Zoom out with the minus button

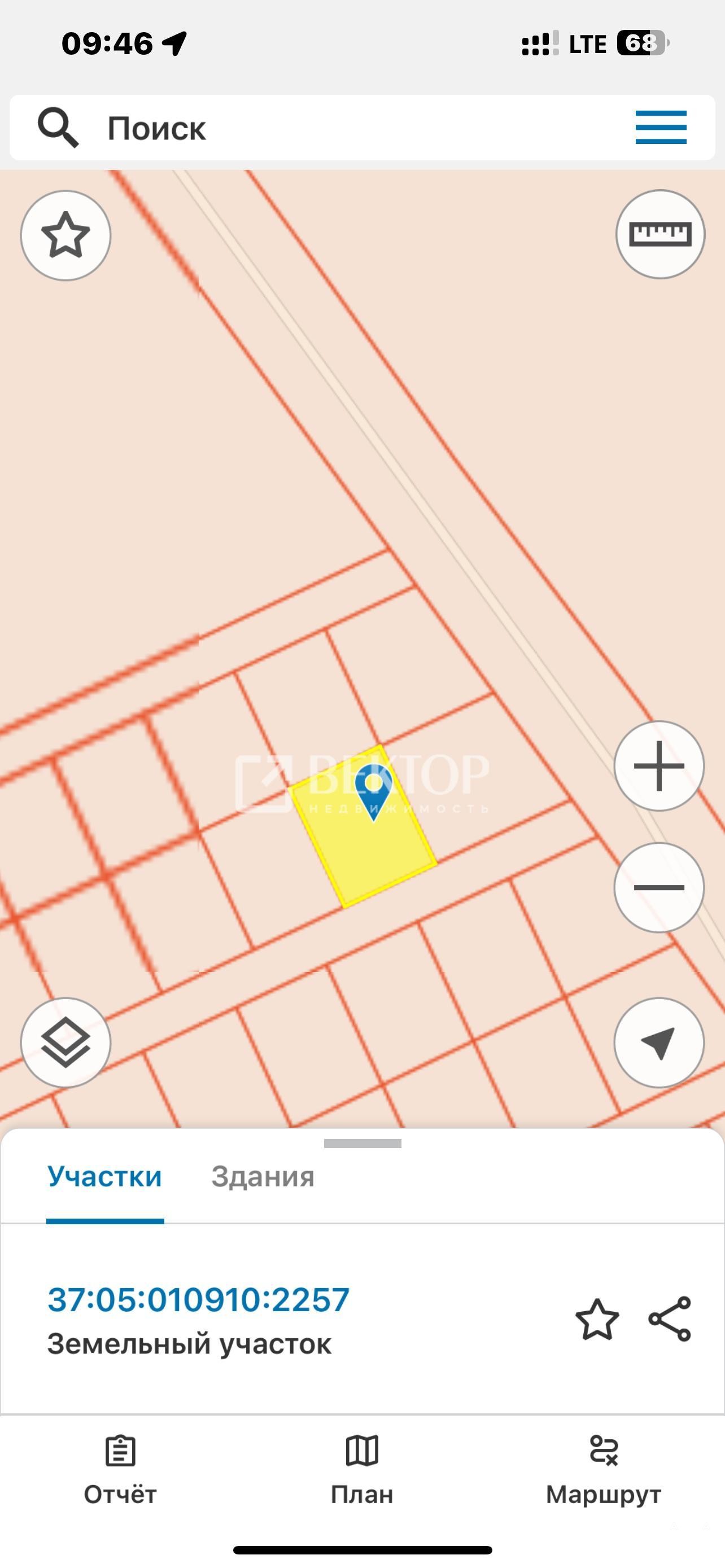[x=658, y=887]
